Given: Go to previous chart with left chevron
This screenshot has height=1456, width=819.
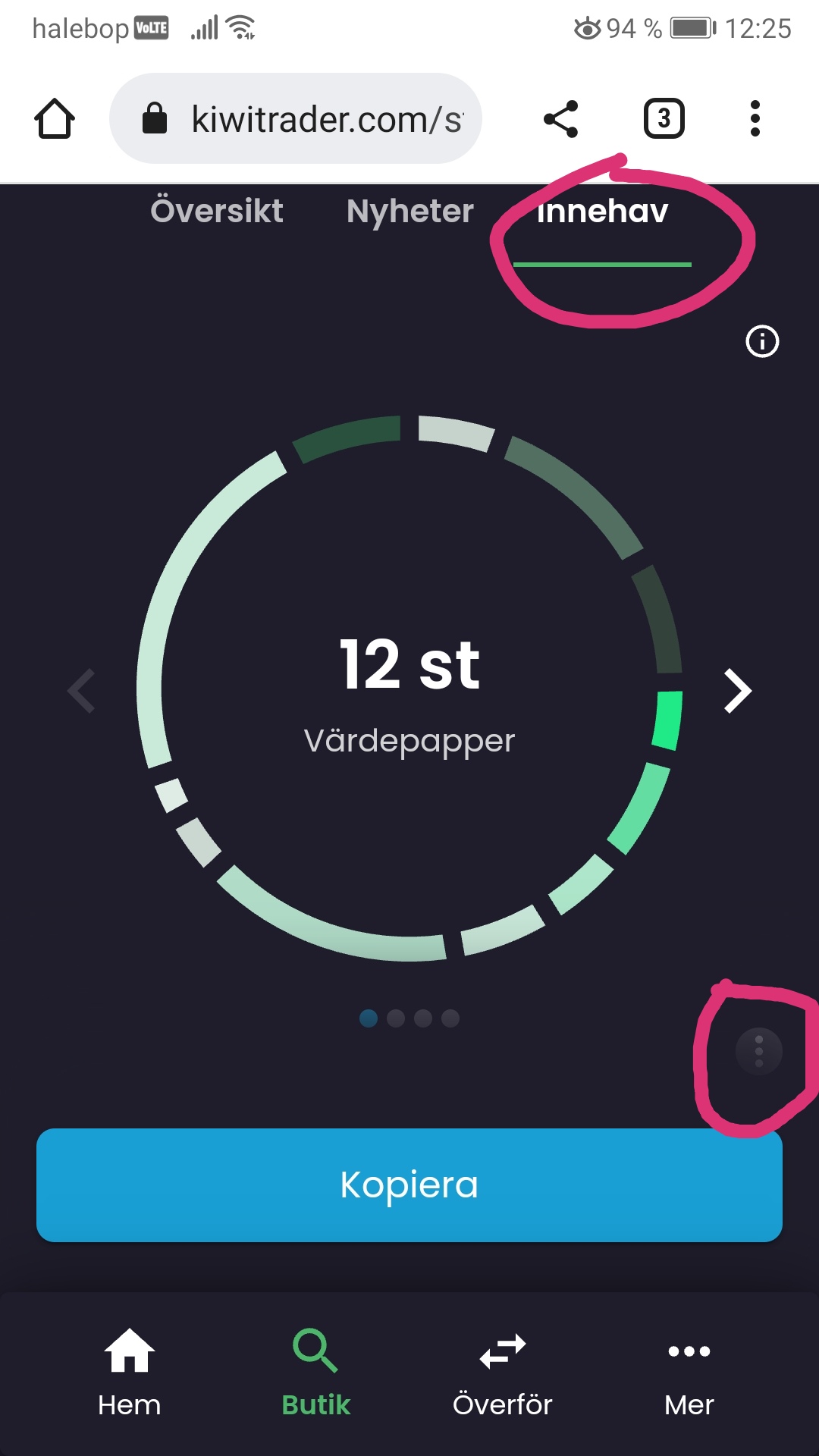Looking at the screenshot, I should click(82, 691).
